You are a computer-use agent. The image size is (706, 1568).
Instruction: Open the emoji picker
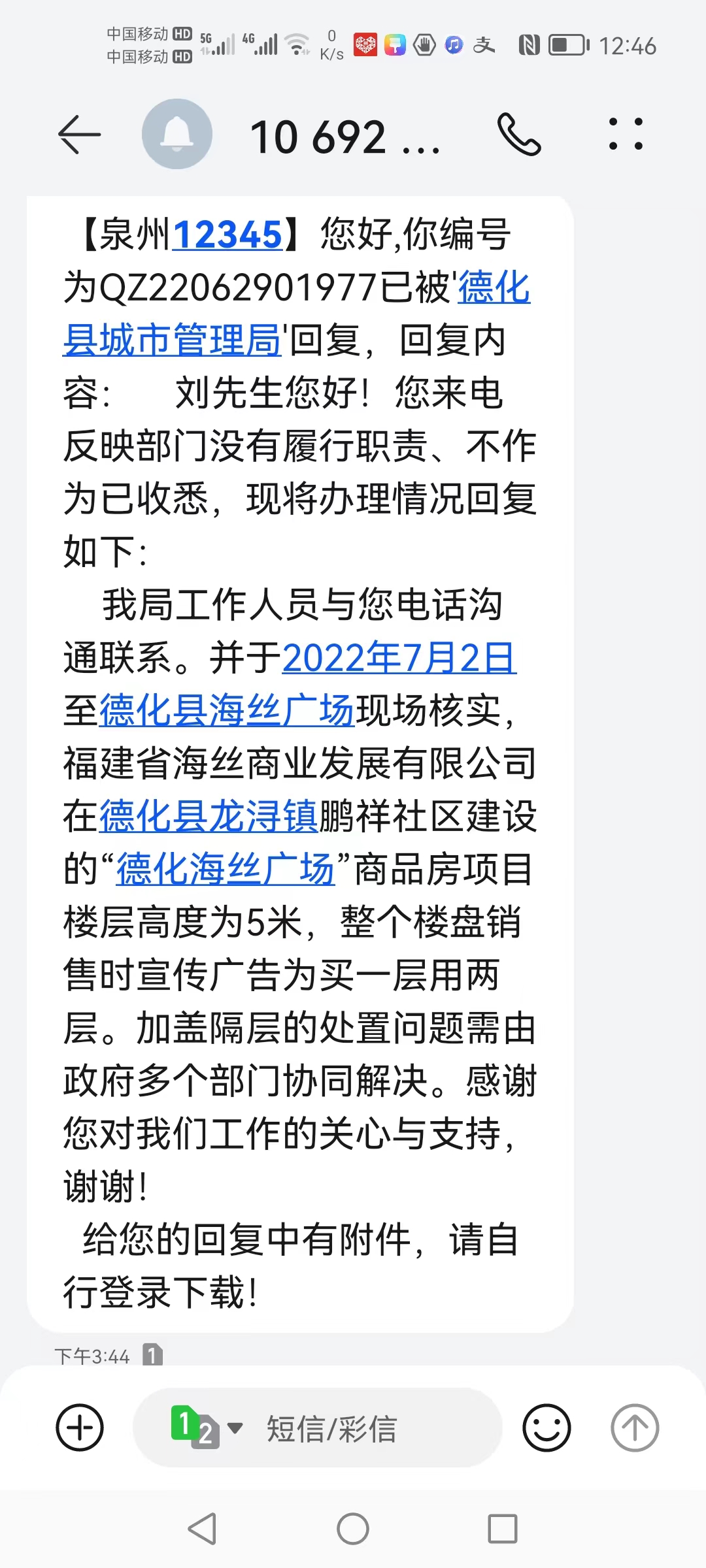coord(546,1428)
